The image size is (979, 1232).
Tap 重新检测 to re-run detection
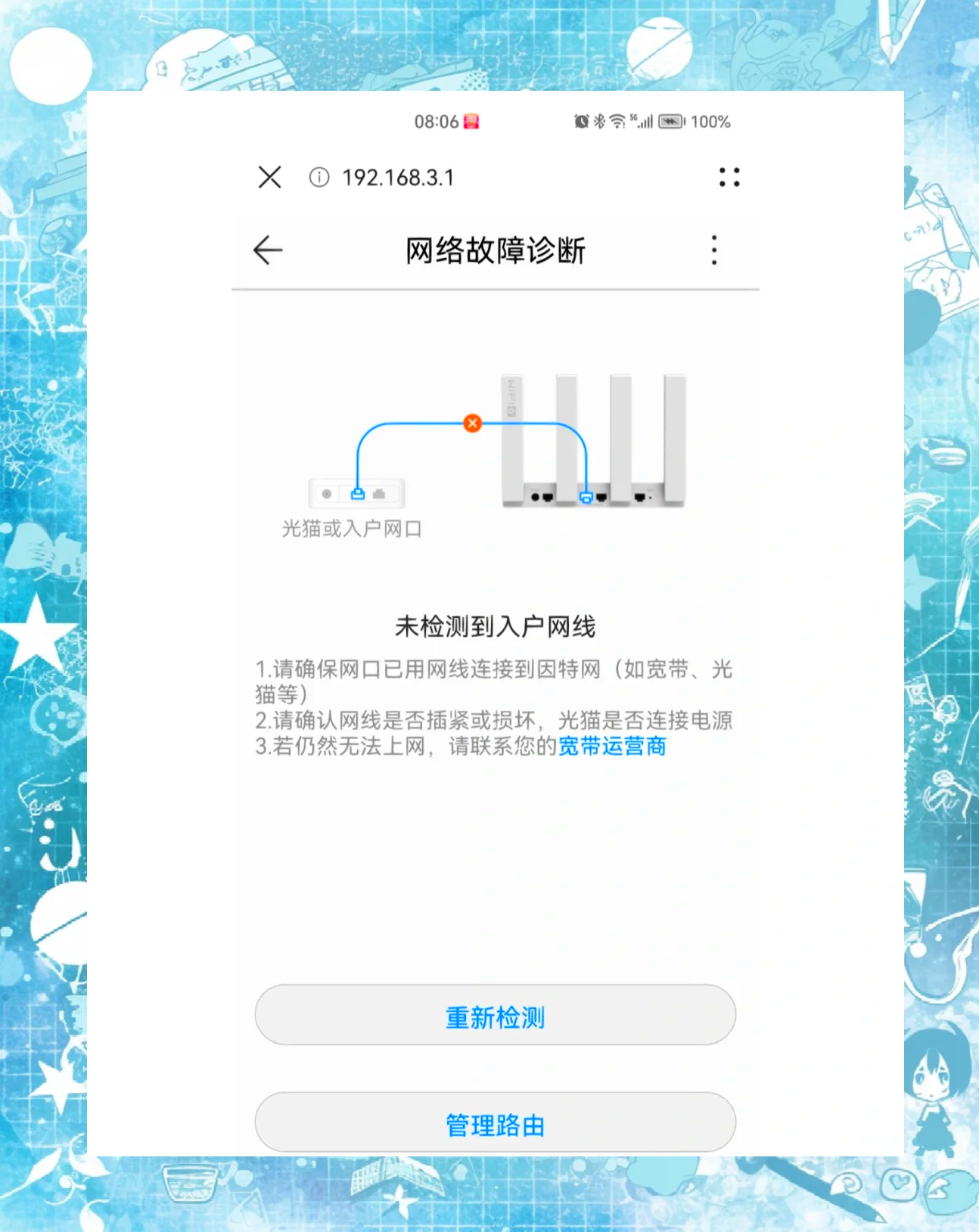495,1016
